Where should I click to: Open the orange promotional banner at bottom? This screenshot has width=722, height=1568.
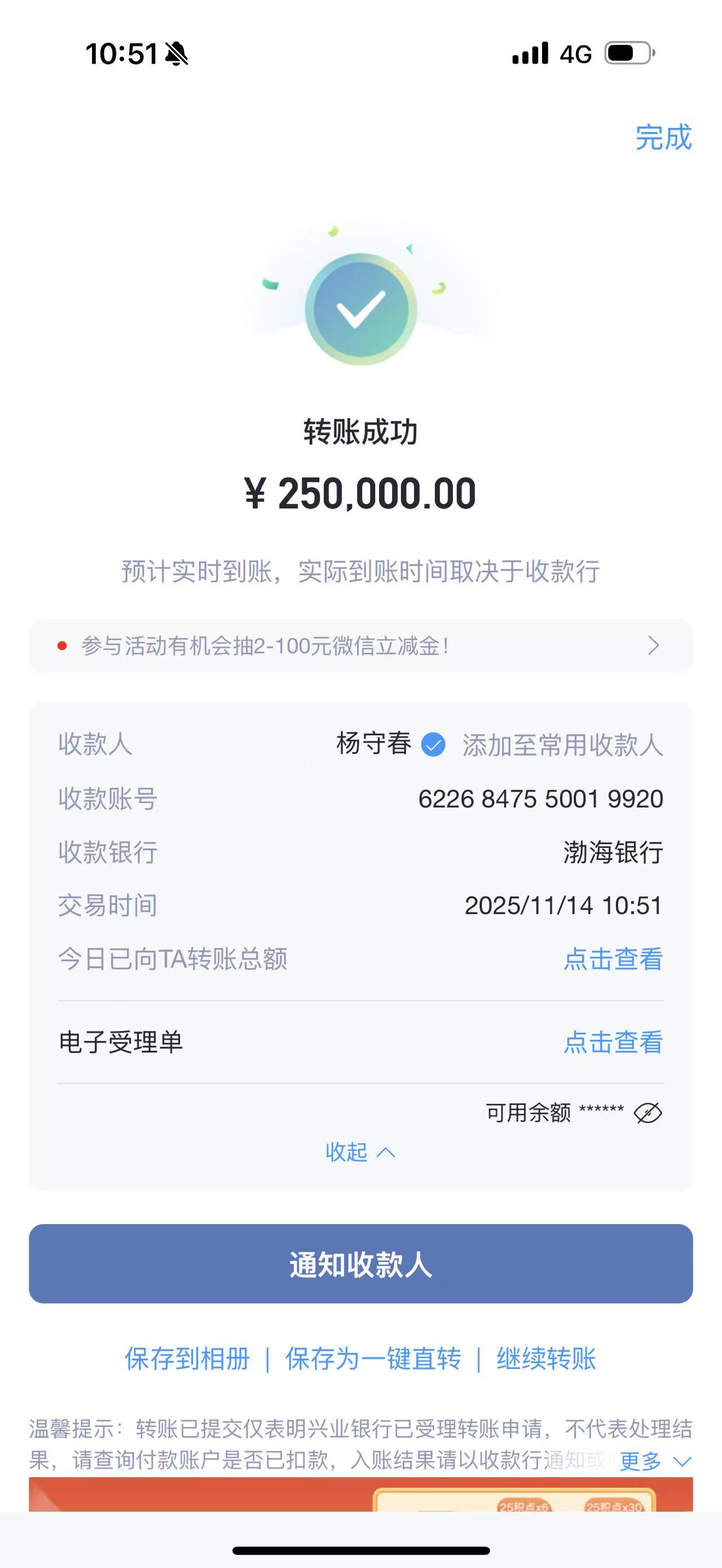[x=360, y=1495]
